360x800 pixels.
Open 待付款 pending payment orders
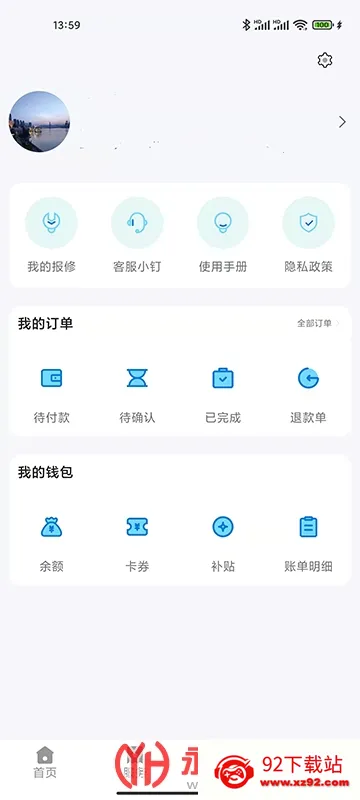[x=52, y=396]
